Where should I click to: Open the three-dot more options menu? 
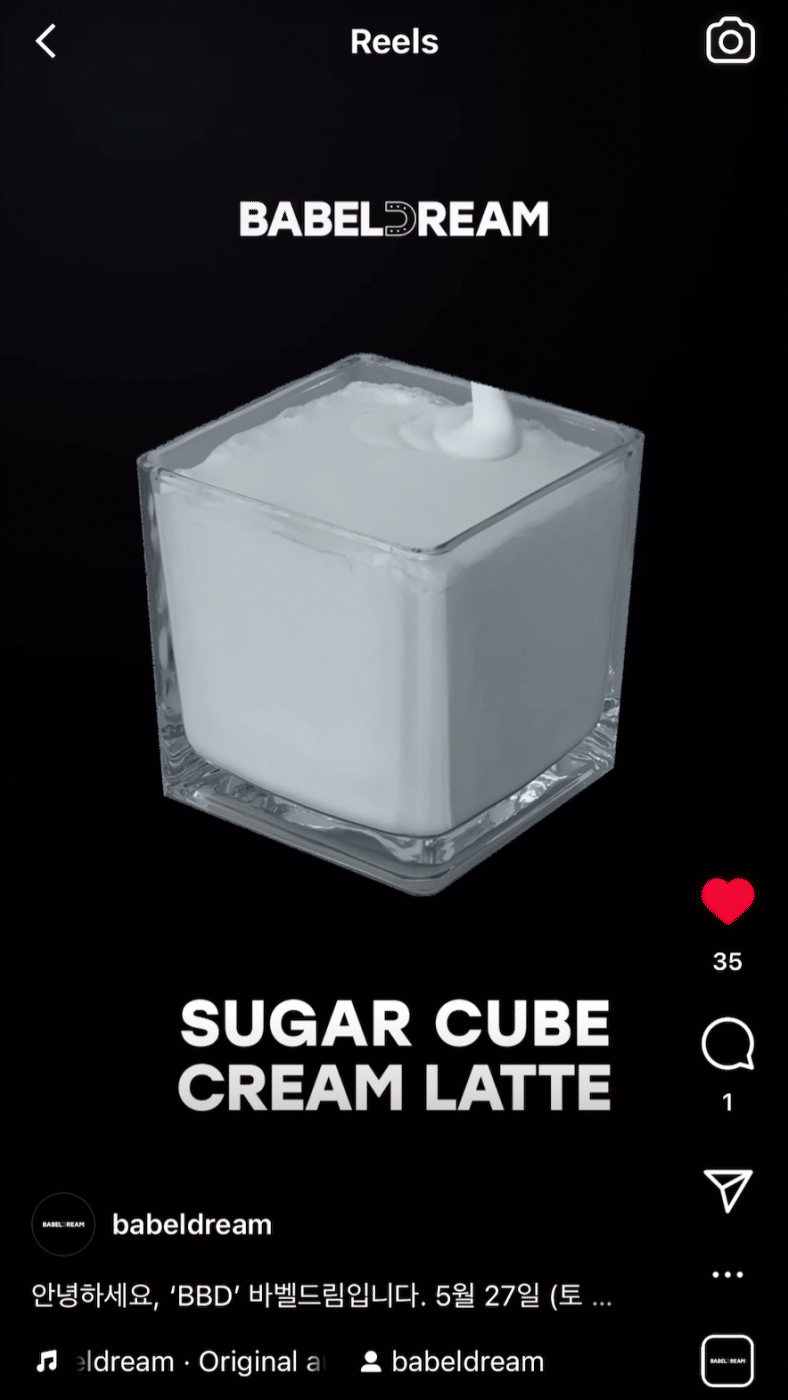[x=728, y=1275]
